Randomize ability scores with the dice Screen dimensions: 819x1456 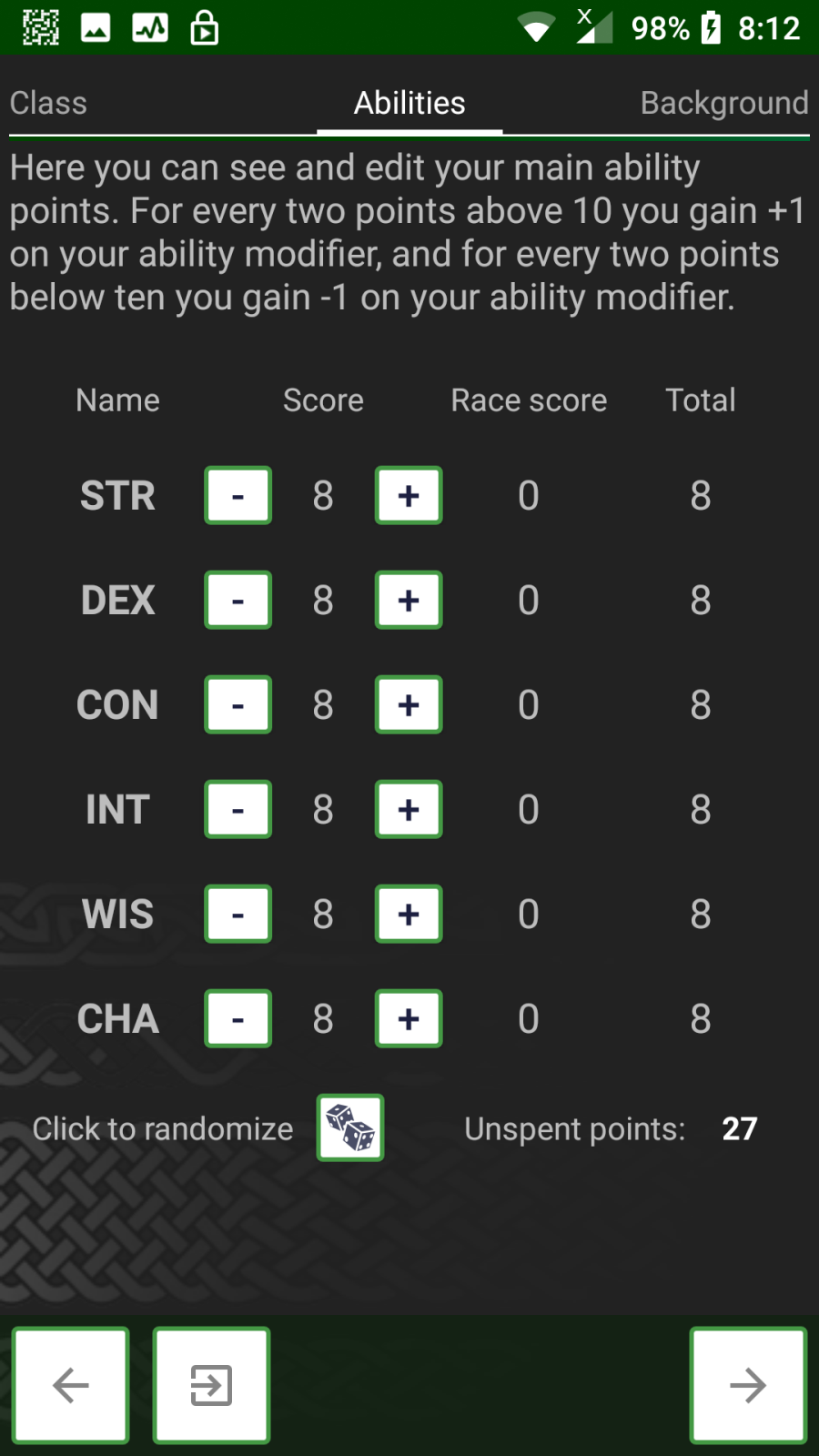pyautogui.click(x=350, y=1128)
